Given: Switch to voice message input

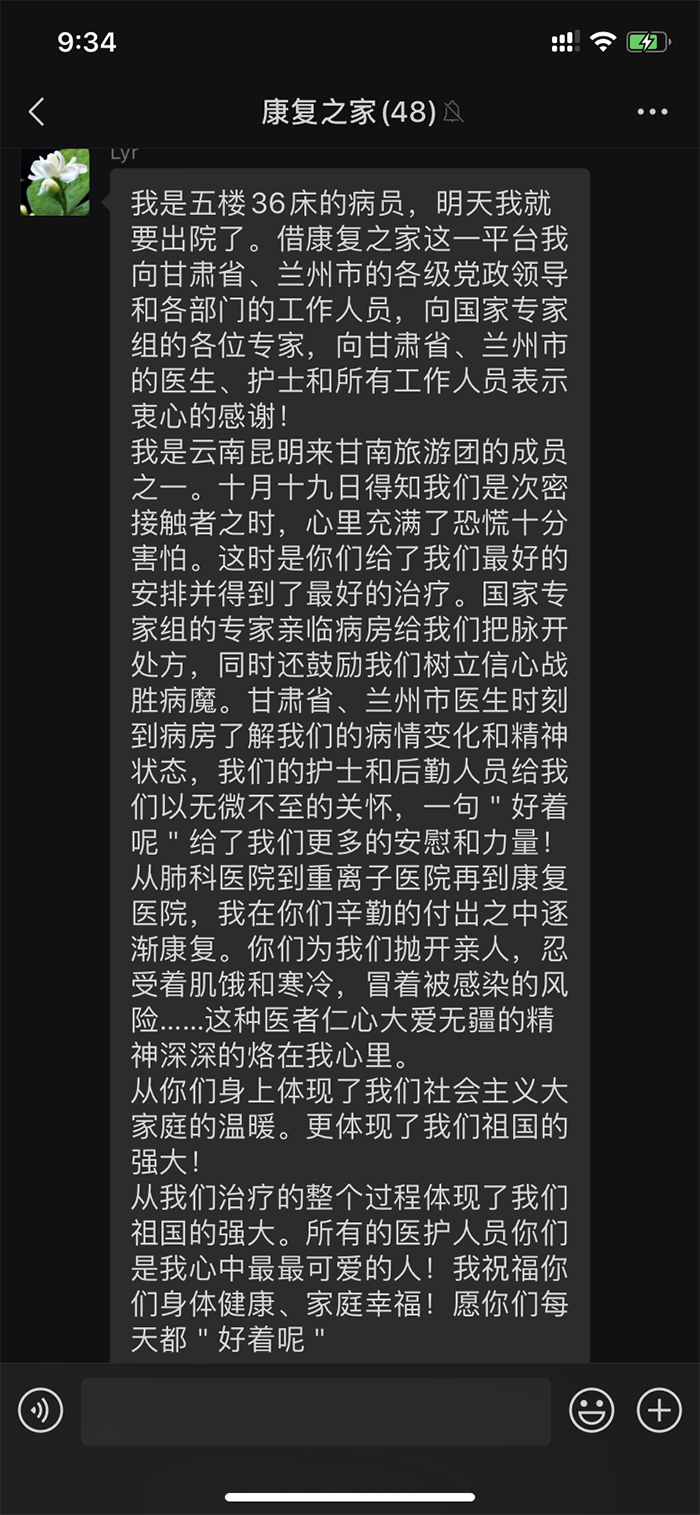Looking at the screenshot, I should (x=41, y=1411).
